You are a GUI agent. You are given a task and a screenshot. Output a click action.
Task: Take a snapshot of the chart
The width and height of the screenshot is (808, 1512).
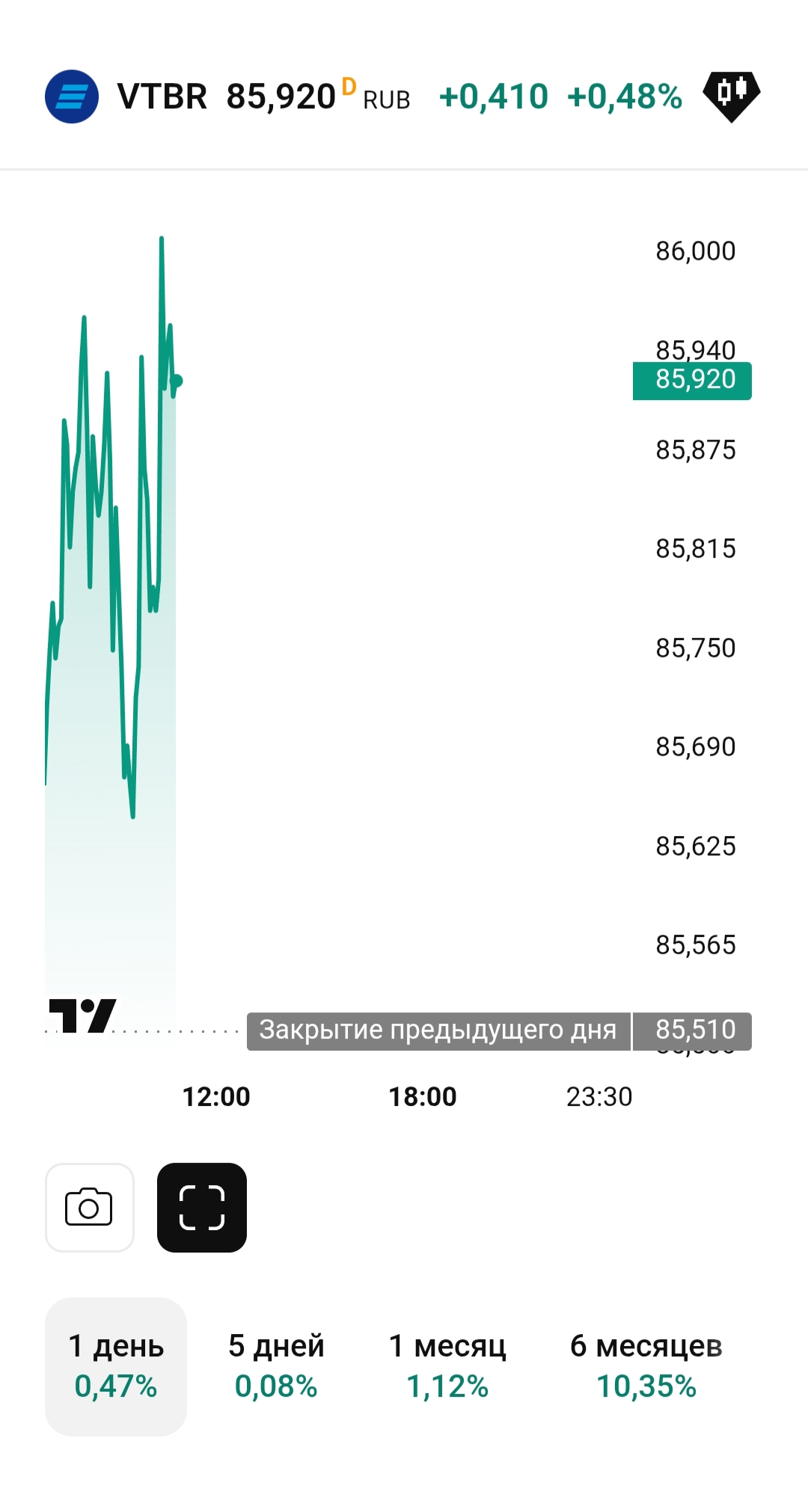pyautogui.click(x=90, y=1207)
